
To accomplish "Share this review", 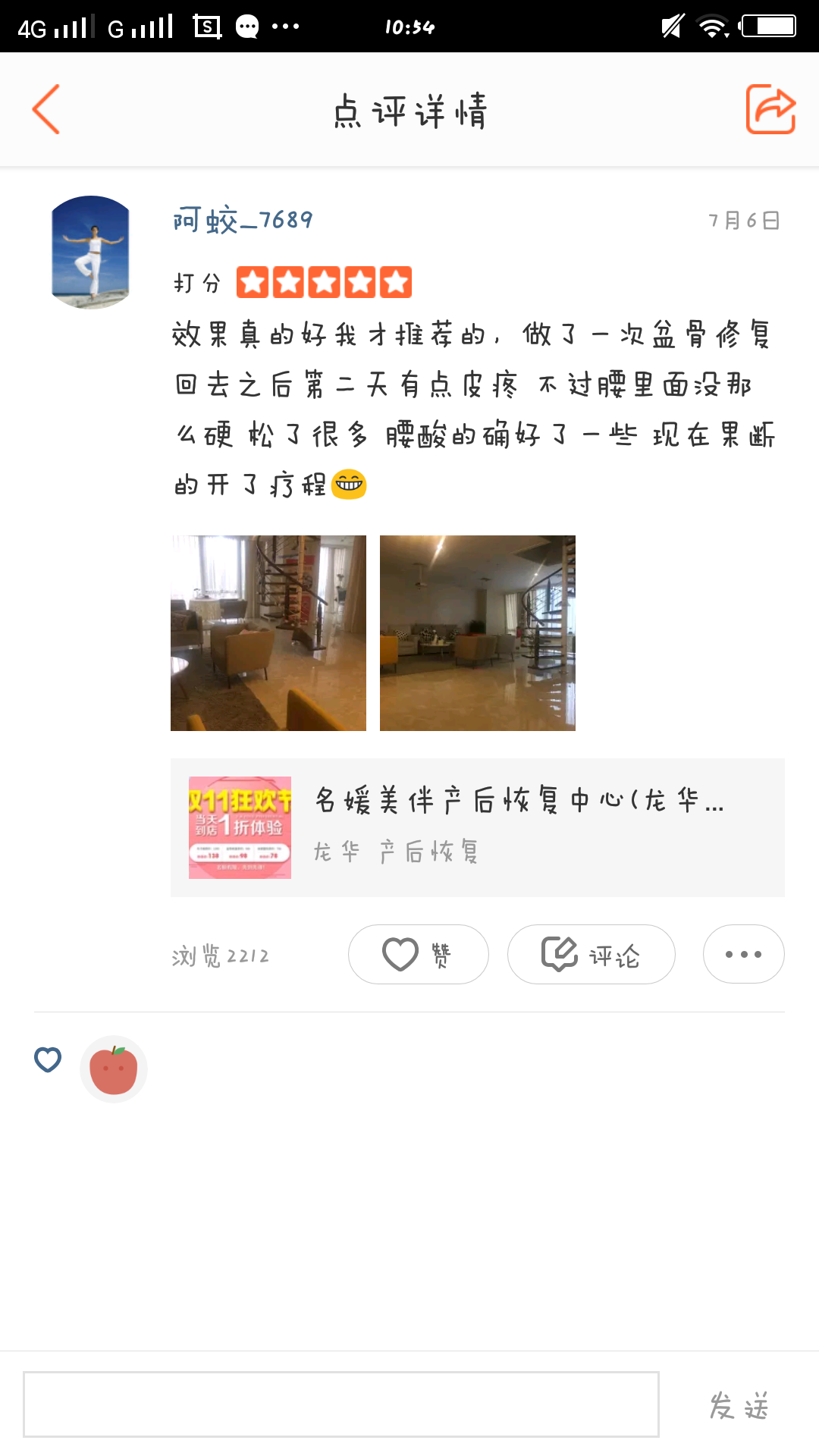I will click(770, 109).
